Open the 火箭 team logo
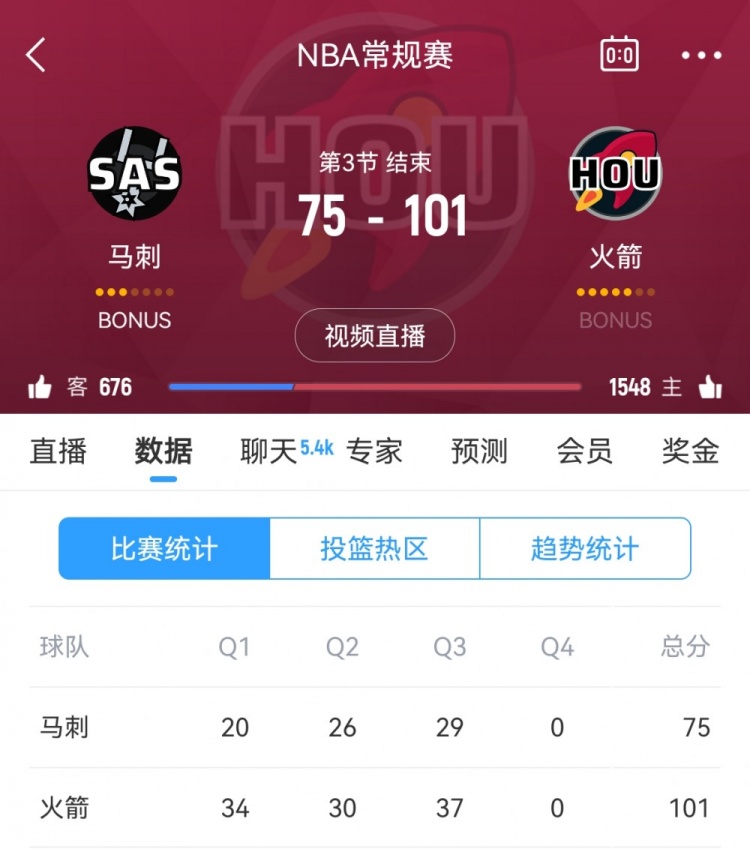 pyautogui.click(x=615, y=174)
